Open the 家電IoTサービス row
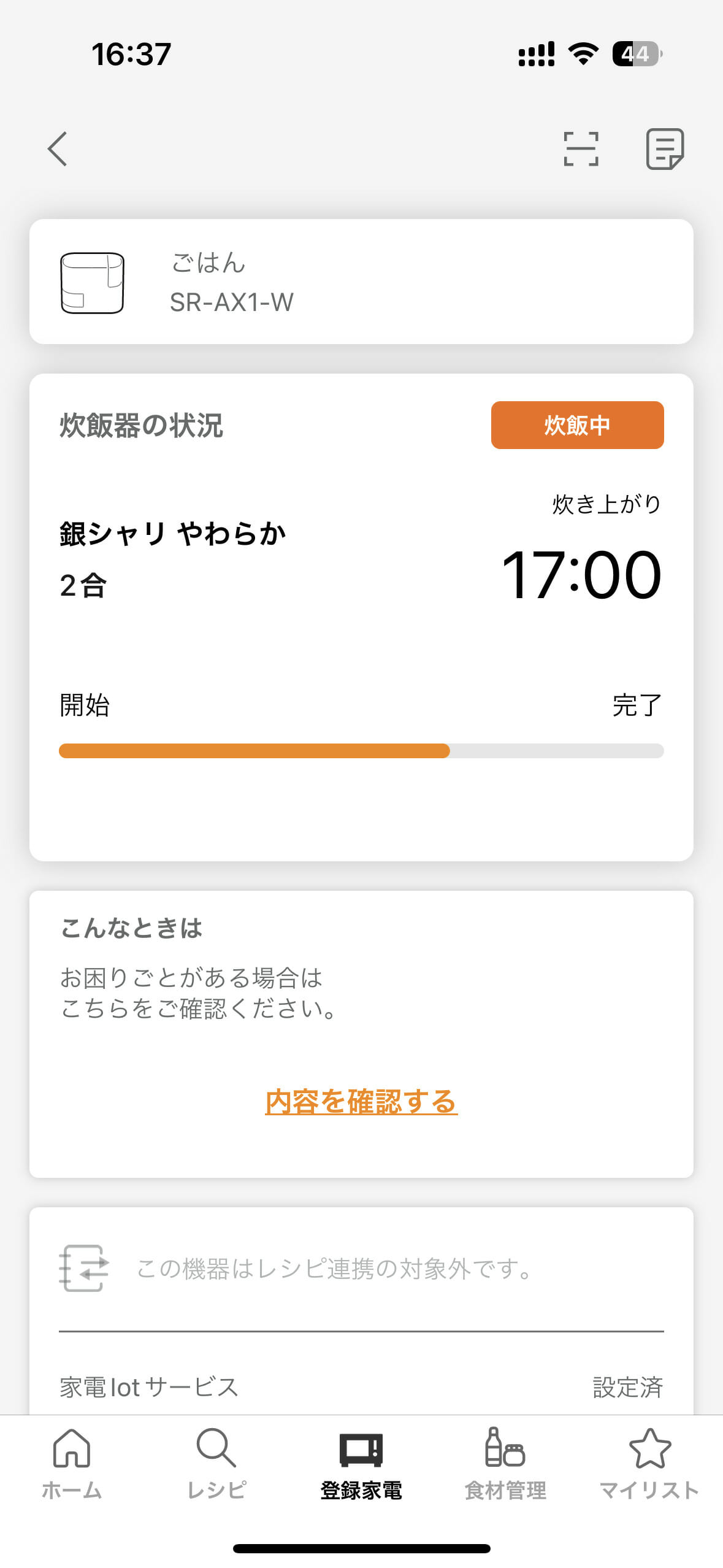 [361, 1386]
